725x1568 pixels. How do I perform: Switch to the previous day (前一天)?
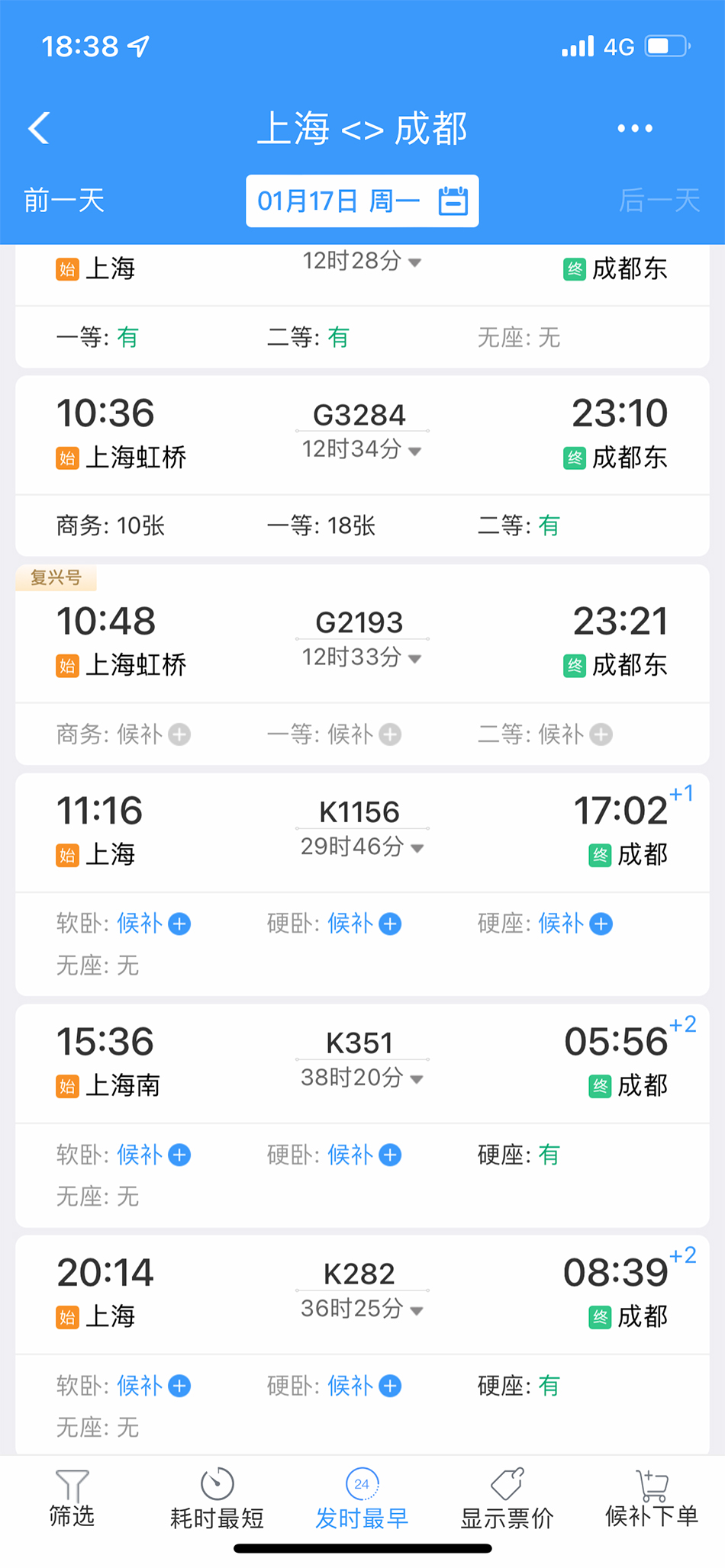64,201
